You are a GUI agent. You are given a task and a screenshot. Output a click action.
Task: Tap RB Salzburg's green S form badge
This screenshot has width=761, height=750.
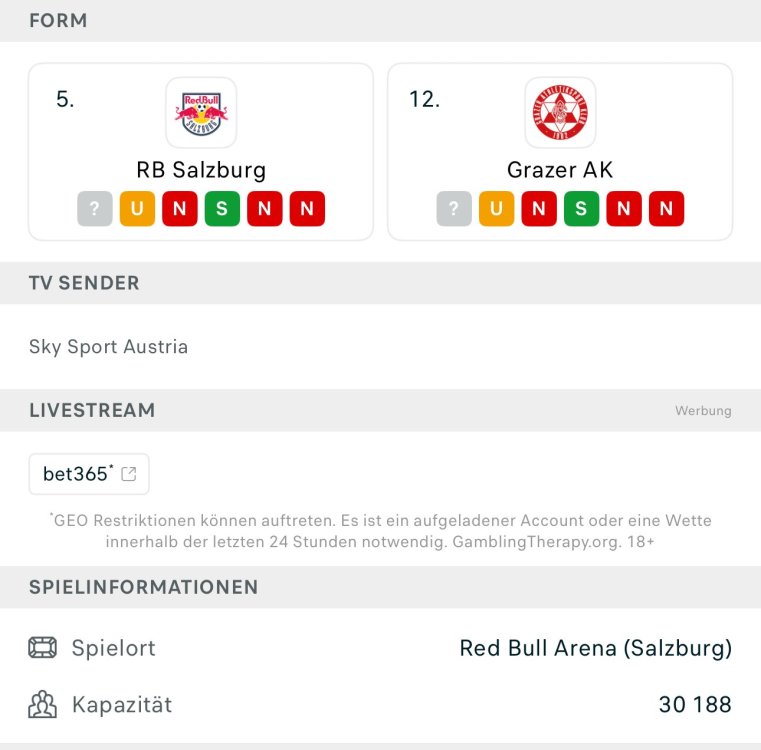222,209
